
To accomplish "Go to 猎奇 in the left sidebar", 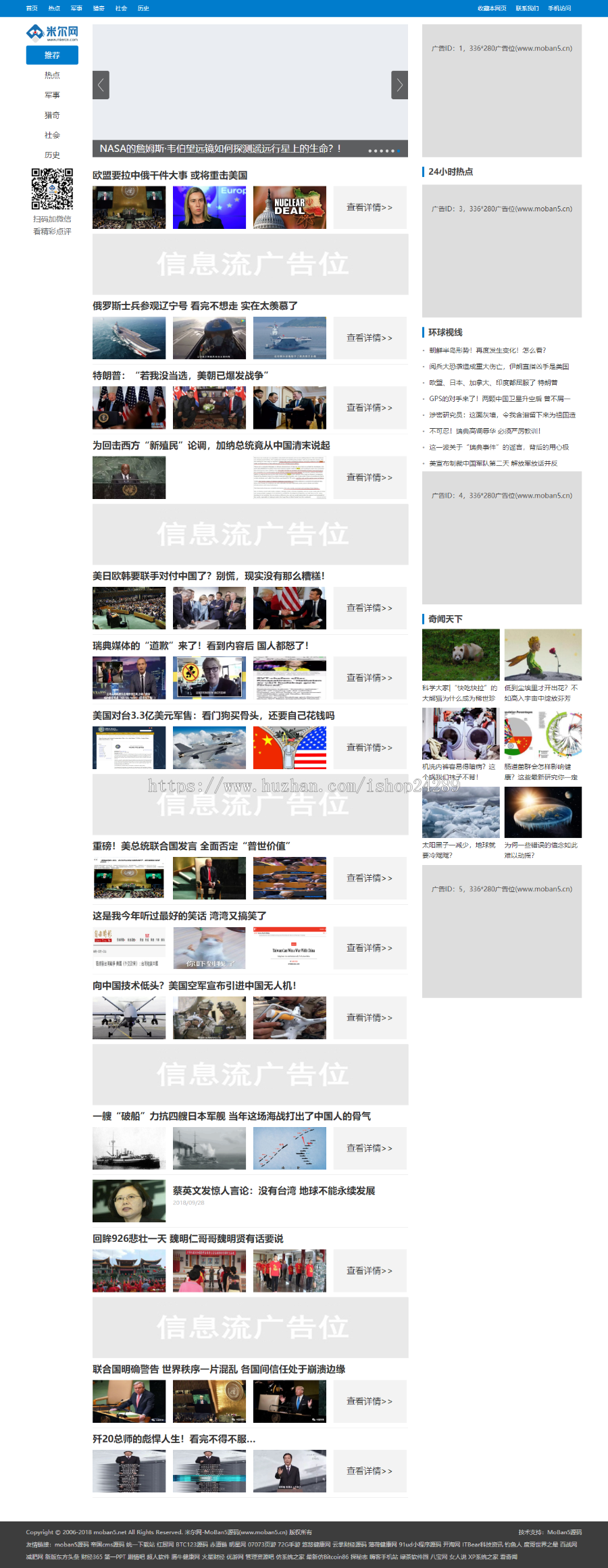I will tap(52, 115).
